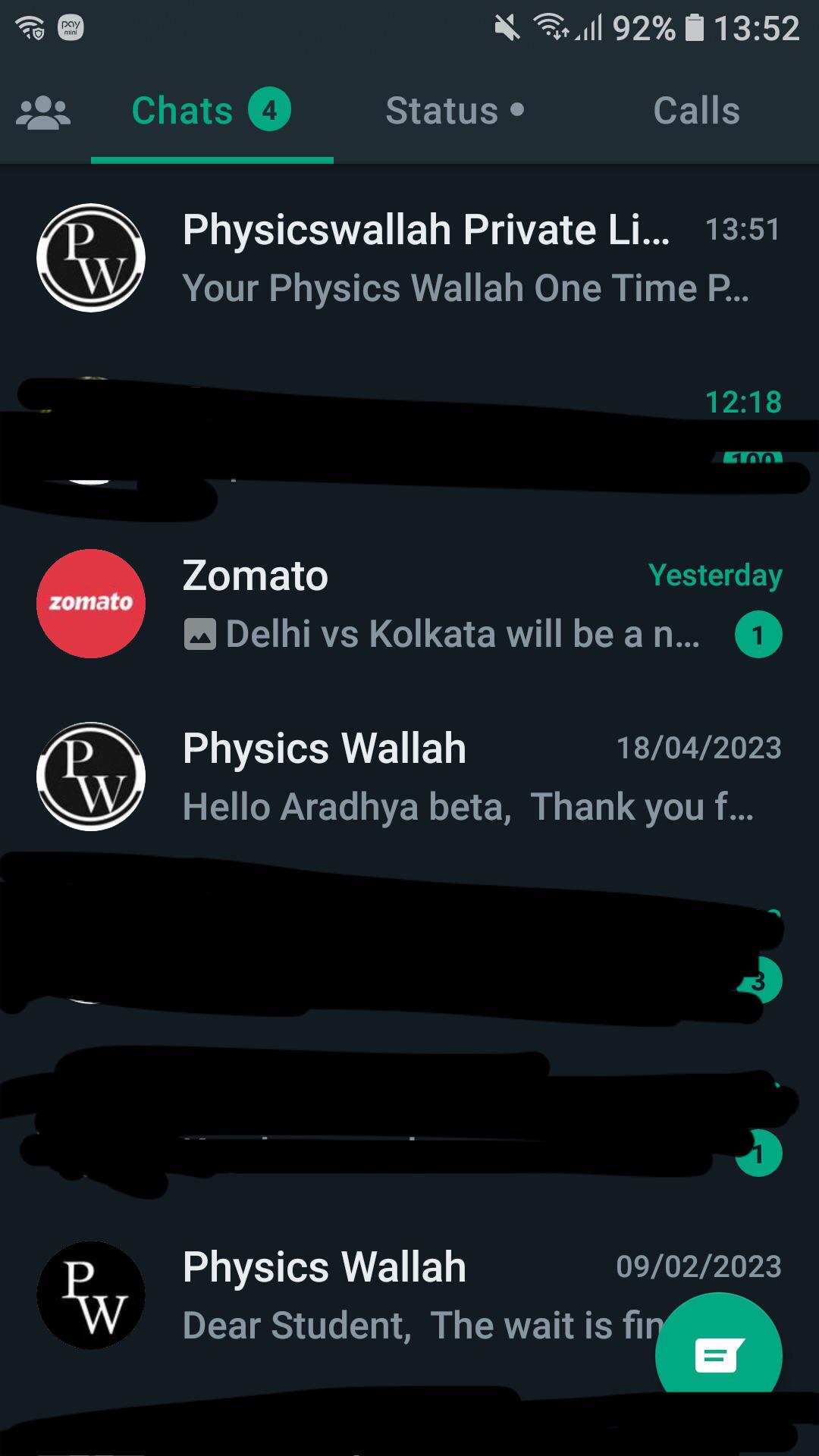View Physicswallah Private Li… profile photo

pyautogui.click(x=91, y=258)
